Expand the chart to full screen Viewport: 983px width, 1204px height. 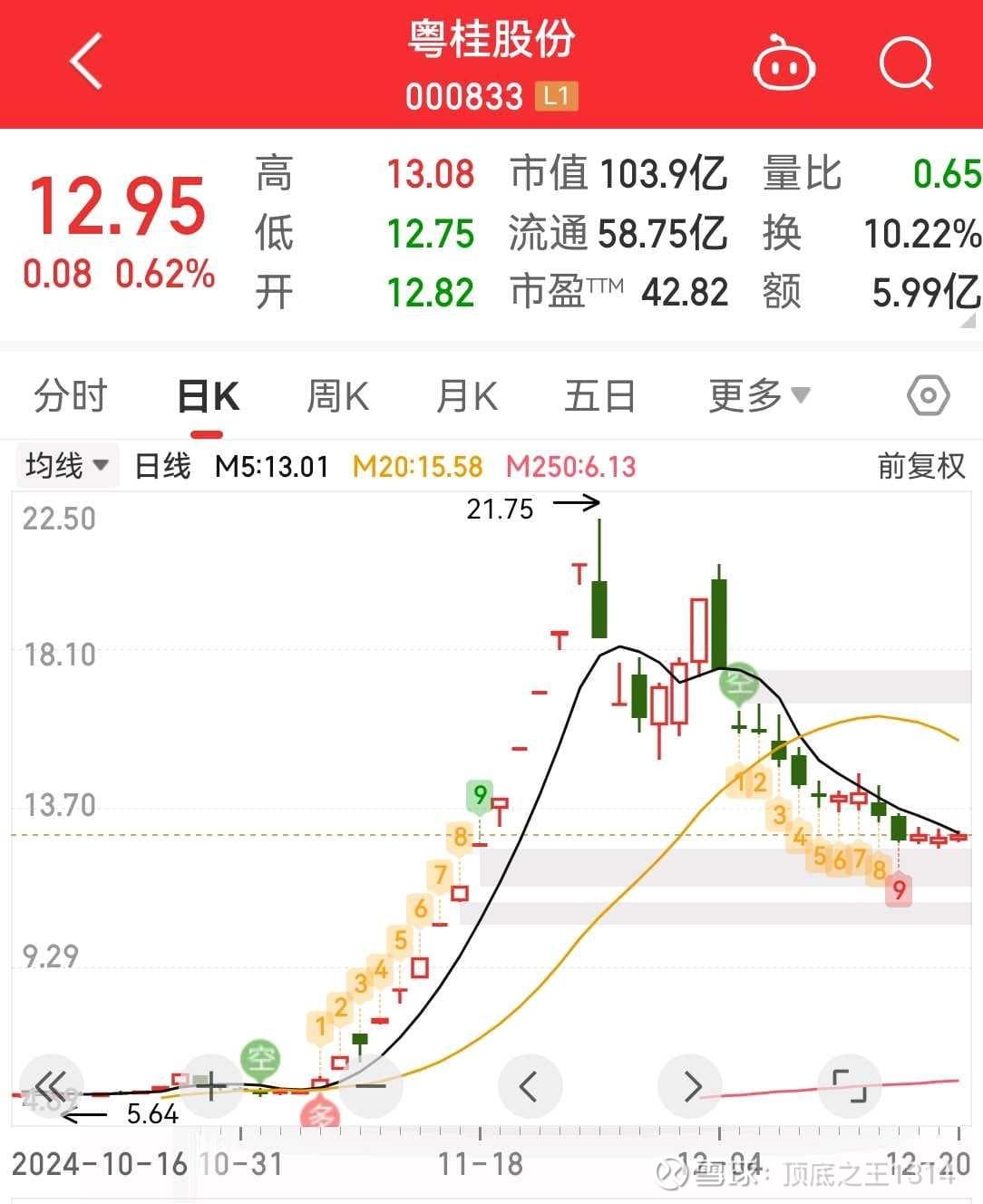pos(850,1085)
